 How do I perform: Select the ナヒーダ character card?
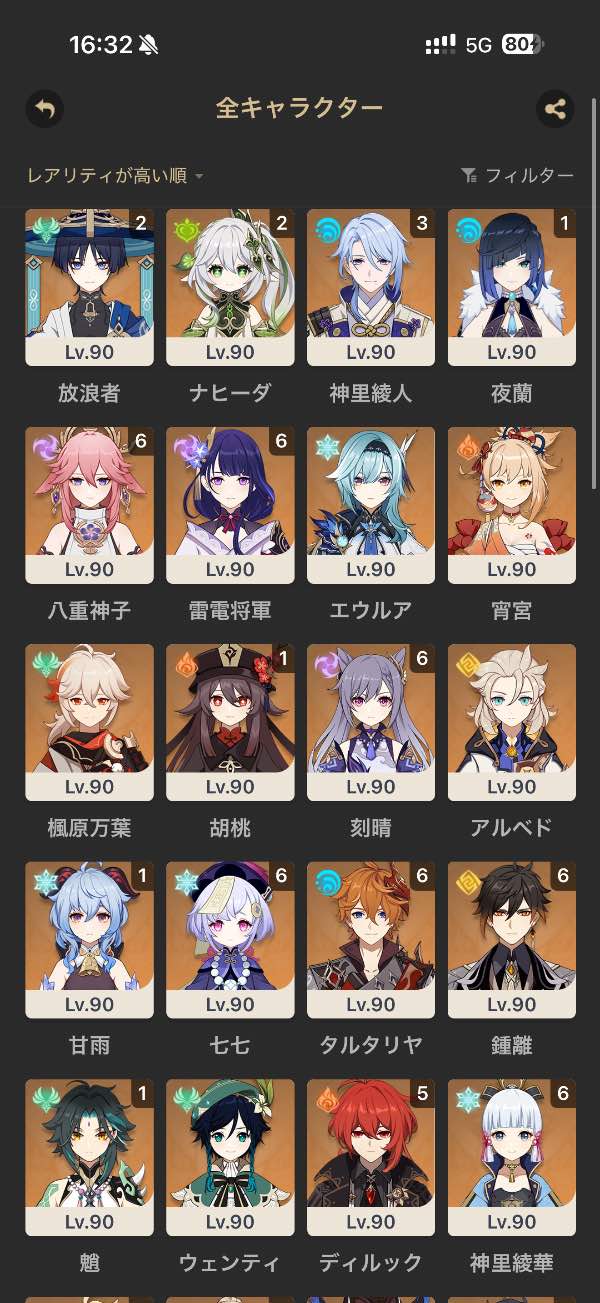230,288
